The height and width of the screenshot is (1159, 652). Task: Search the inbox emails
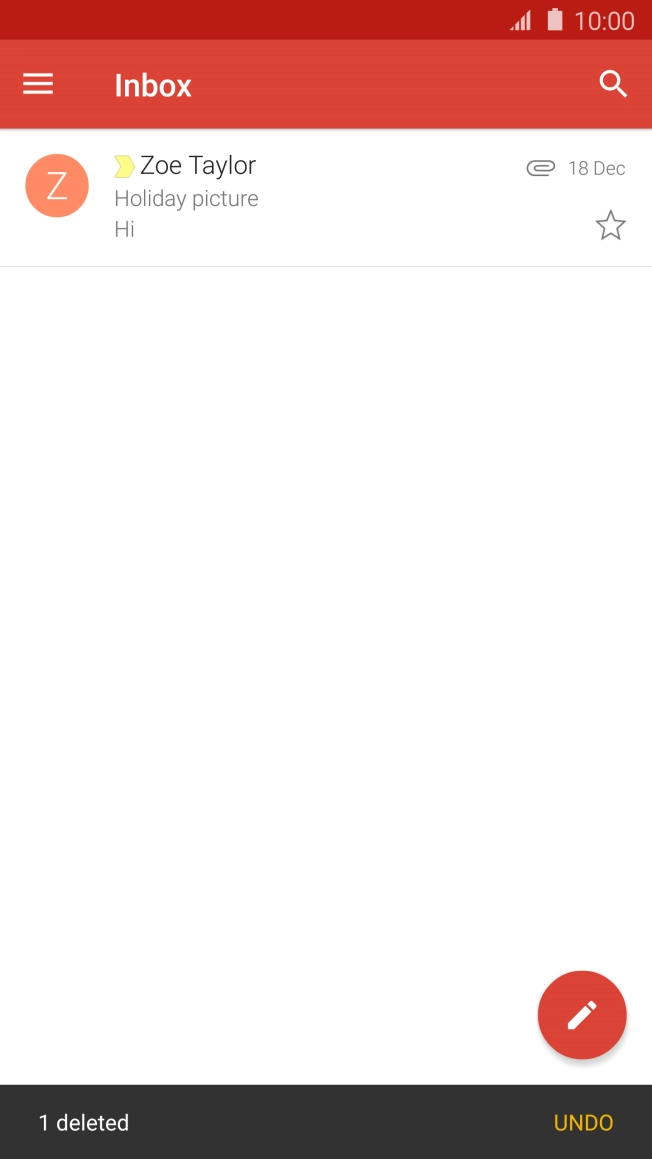(612, 85)
